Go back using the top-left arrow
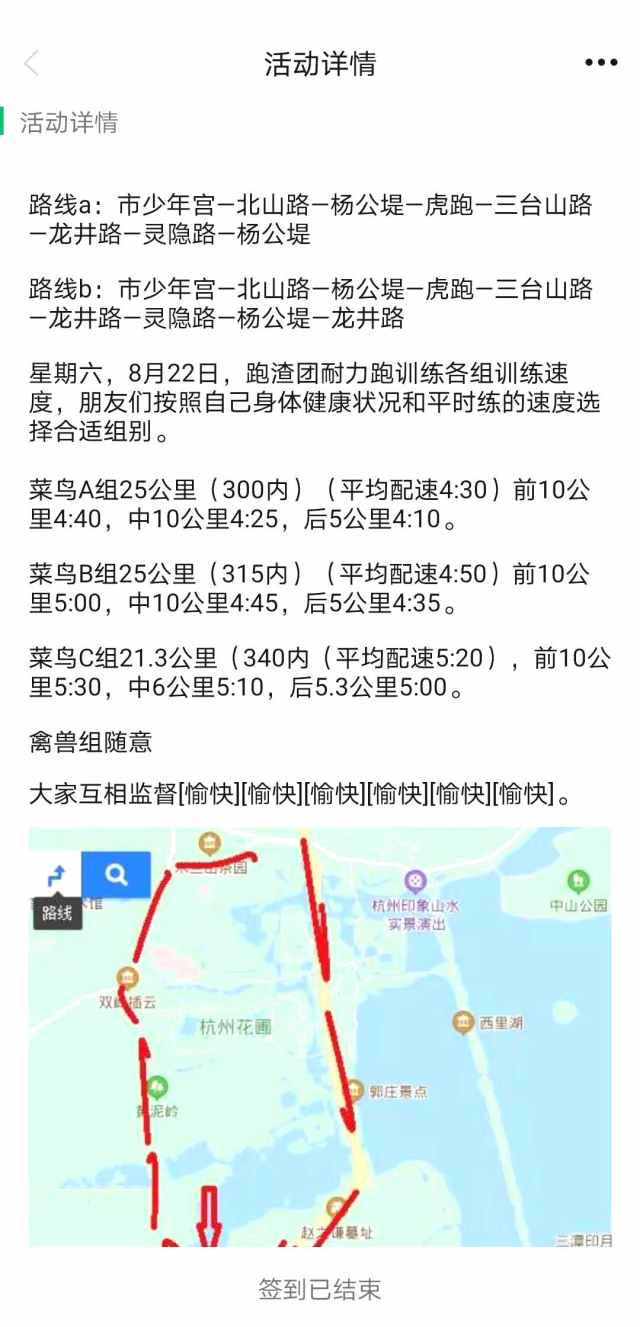The height and width of the screenshot is (1327, 640). point(32,64)
